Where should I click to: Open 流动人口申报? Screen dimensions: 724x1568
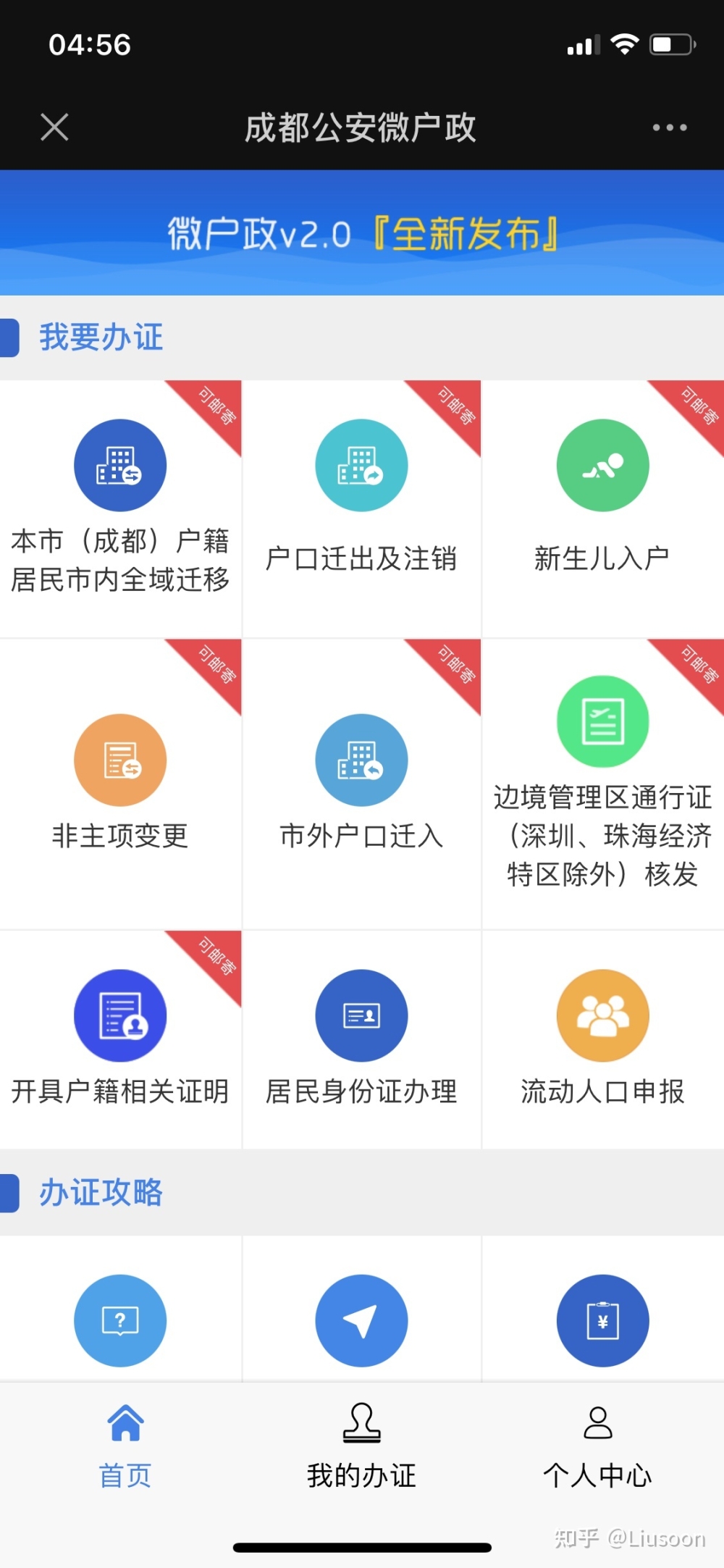603,1039
